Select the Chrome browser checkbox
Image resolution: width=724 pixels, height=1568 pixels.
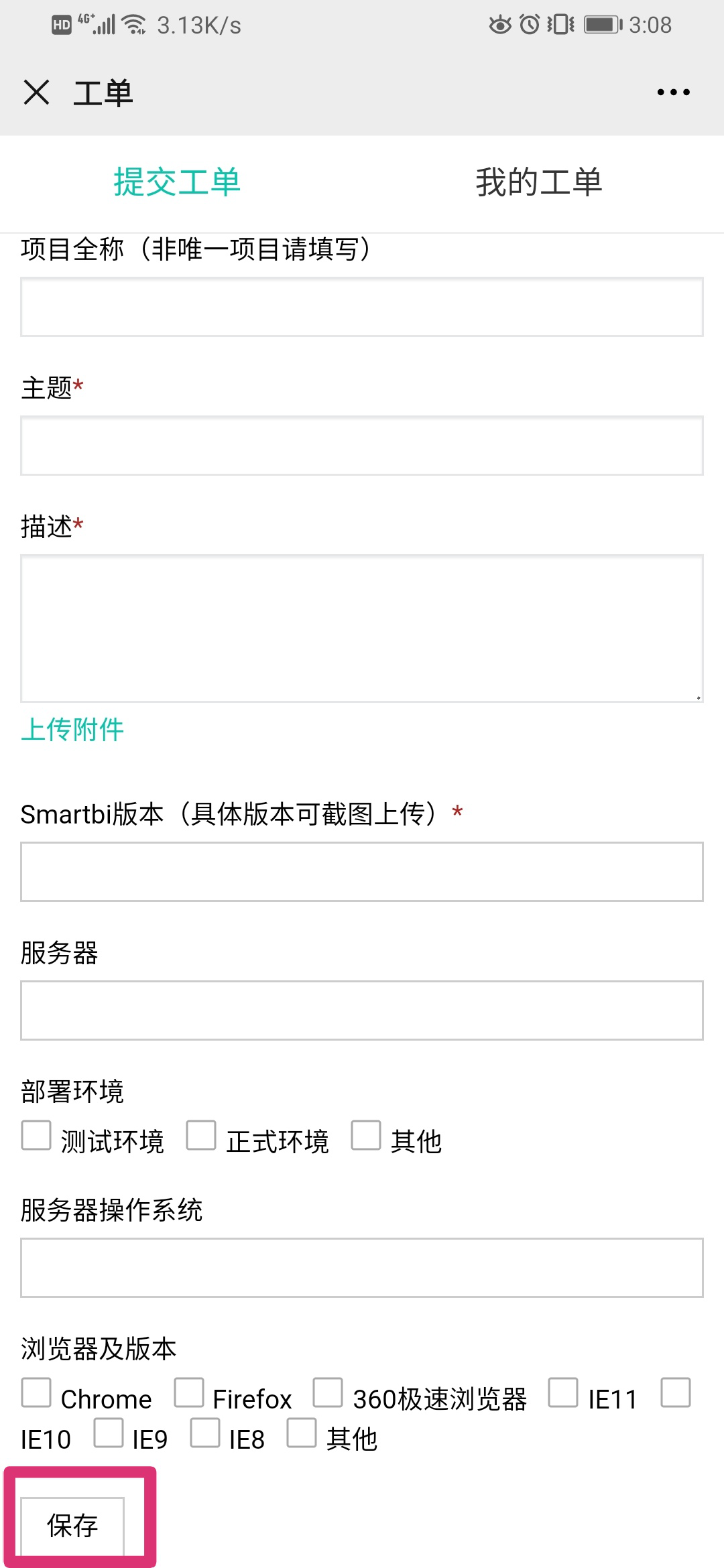tap(36, 1392)
